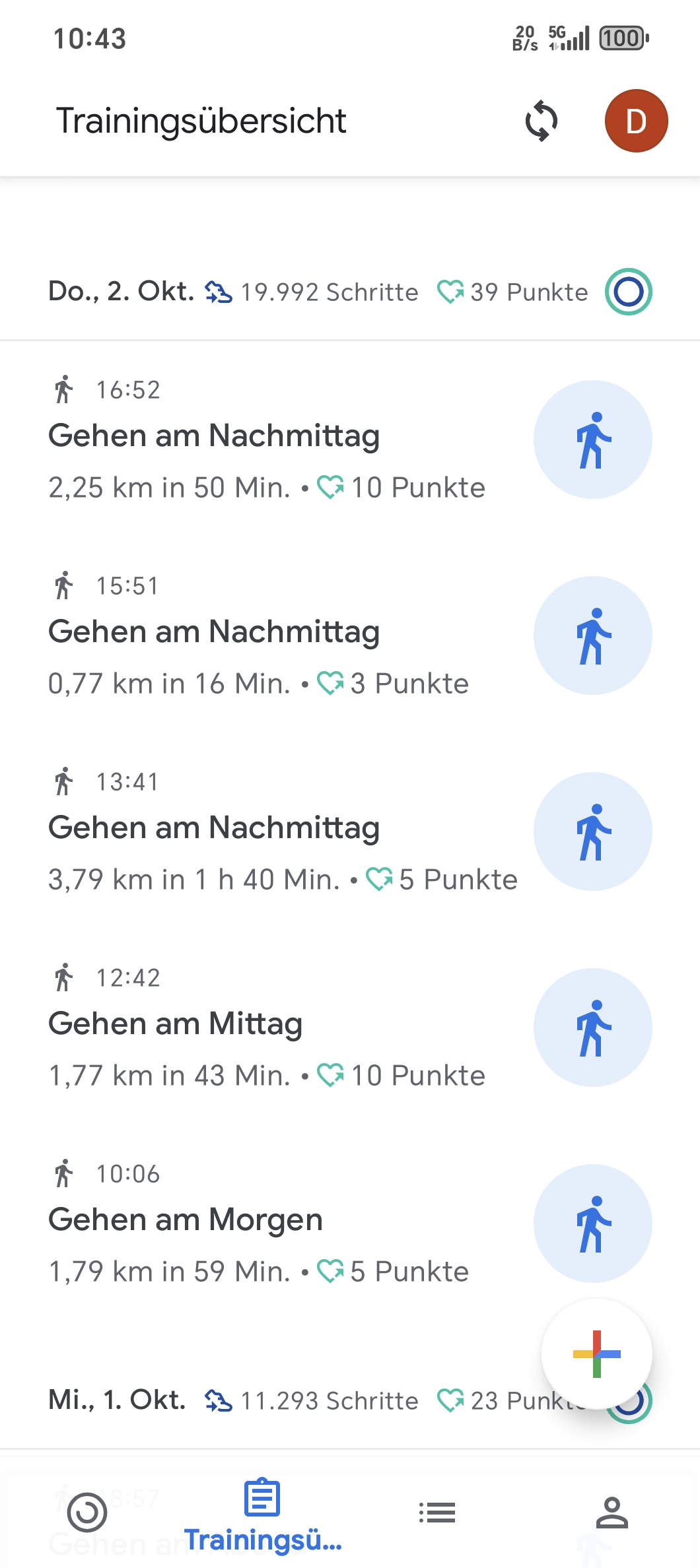This screenshot has width=700, height=1568.
Task: Tap the sync refresh icon
Action: pos(541,121)
